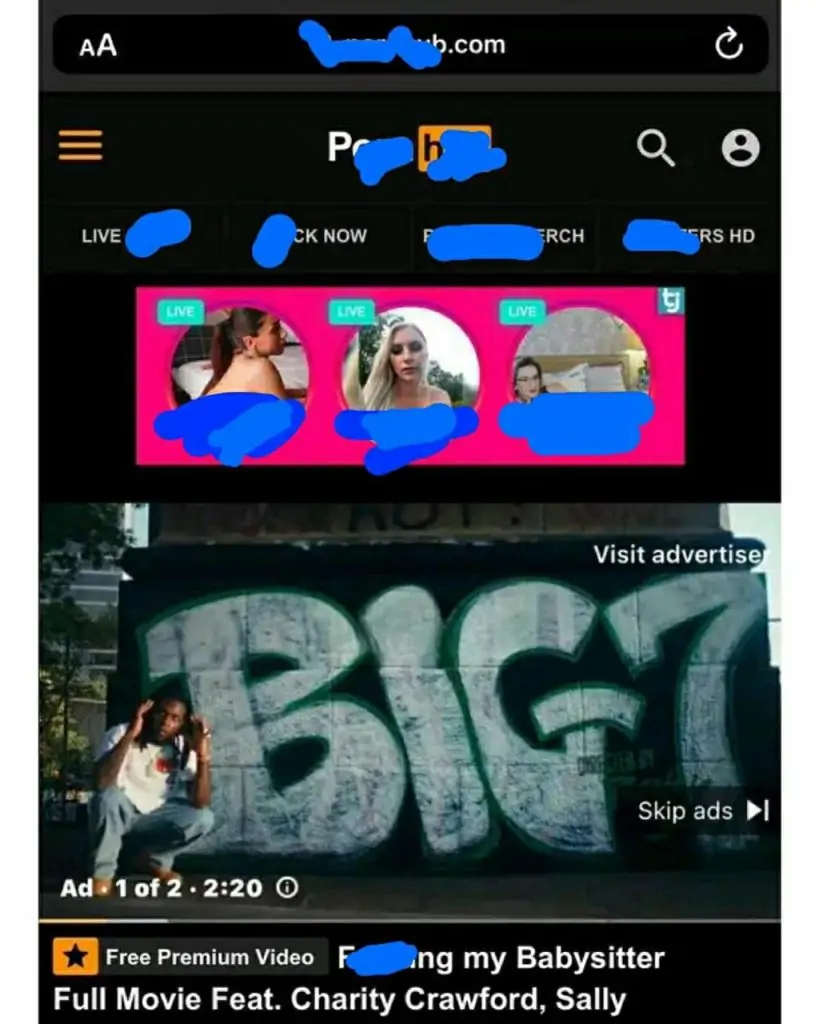Screen dimensions: 819x1024
Task: Open the account profile icon
Action: point(740,148)
